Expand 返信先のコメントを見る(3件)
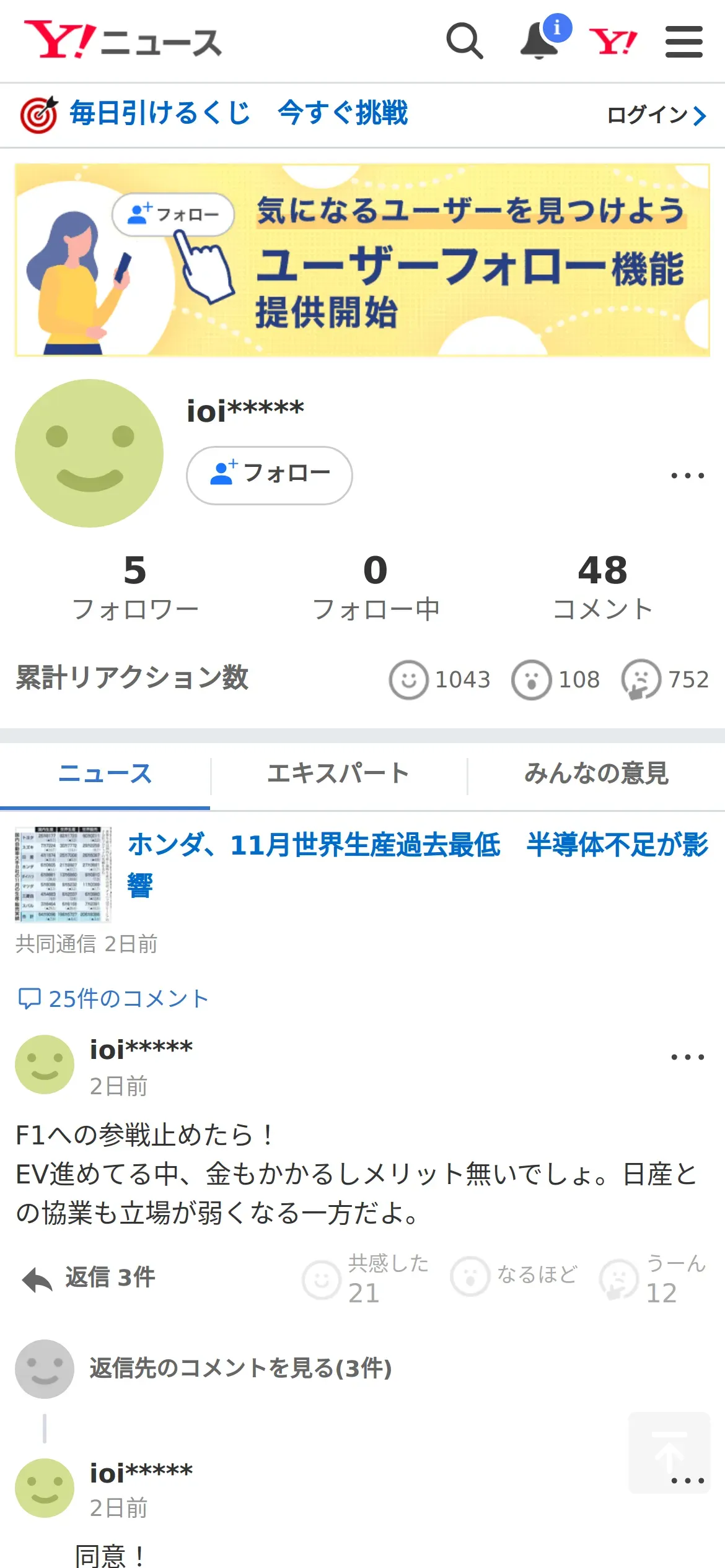The height and width of the screenshot is (1568, 725). (240, 1369)
